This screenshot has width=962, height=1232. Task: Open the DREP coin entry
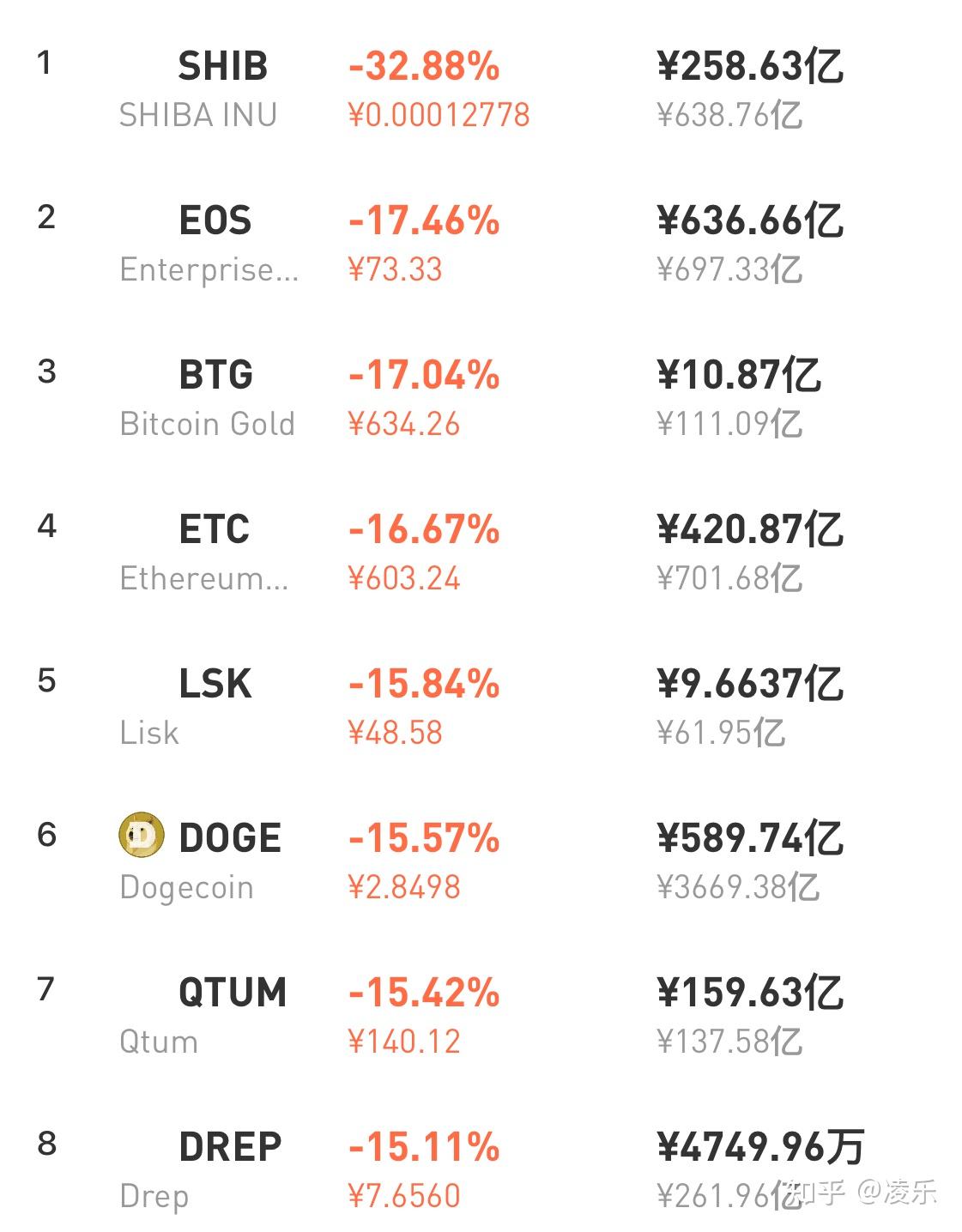click(x=229, y=1145)
